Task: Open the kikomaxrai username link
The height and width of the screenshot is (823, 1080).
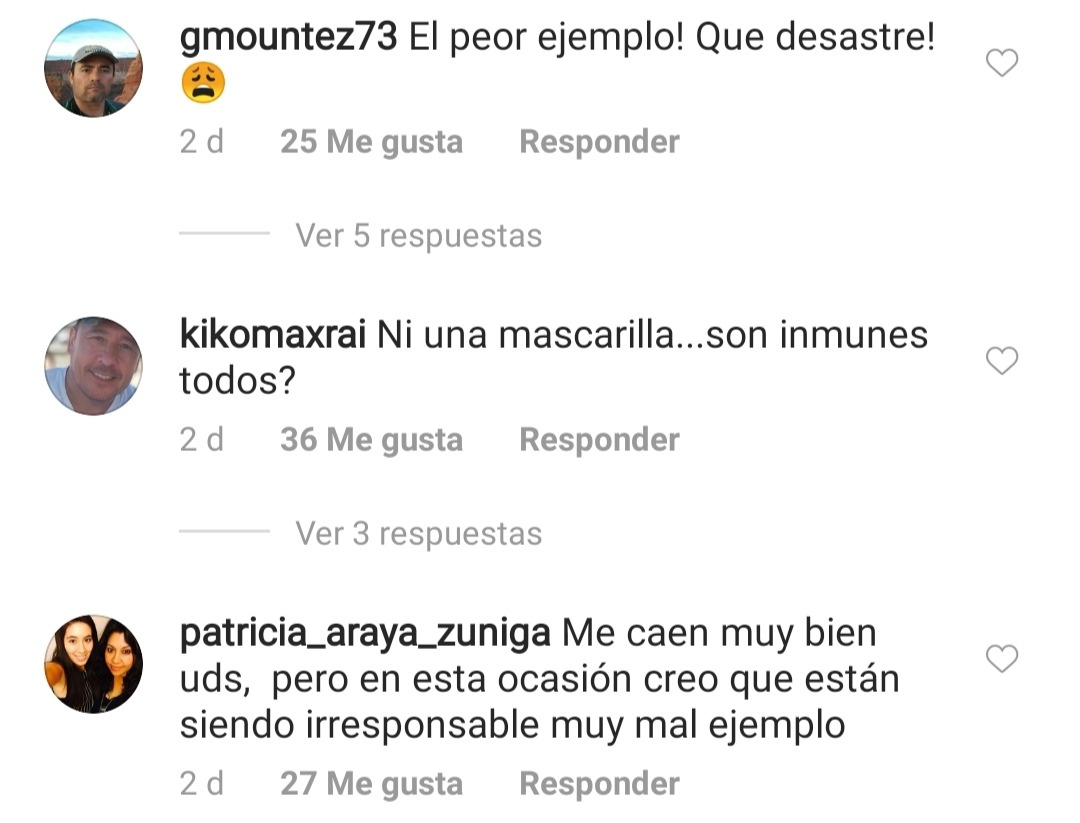Action: pos(273,335)
